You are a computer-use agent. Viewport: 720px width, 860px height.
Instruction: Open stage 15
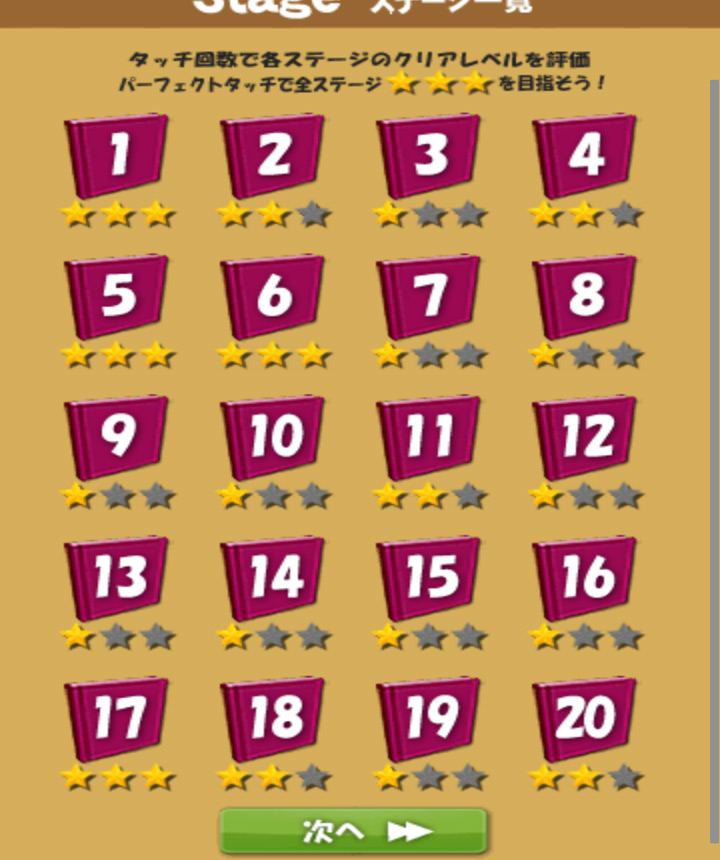pyautogui.click(x=429, y=578)
